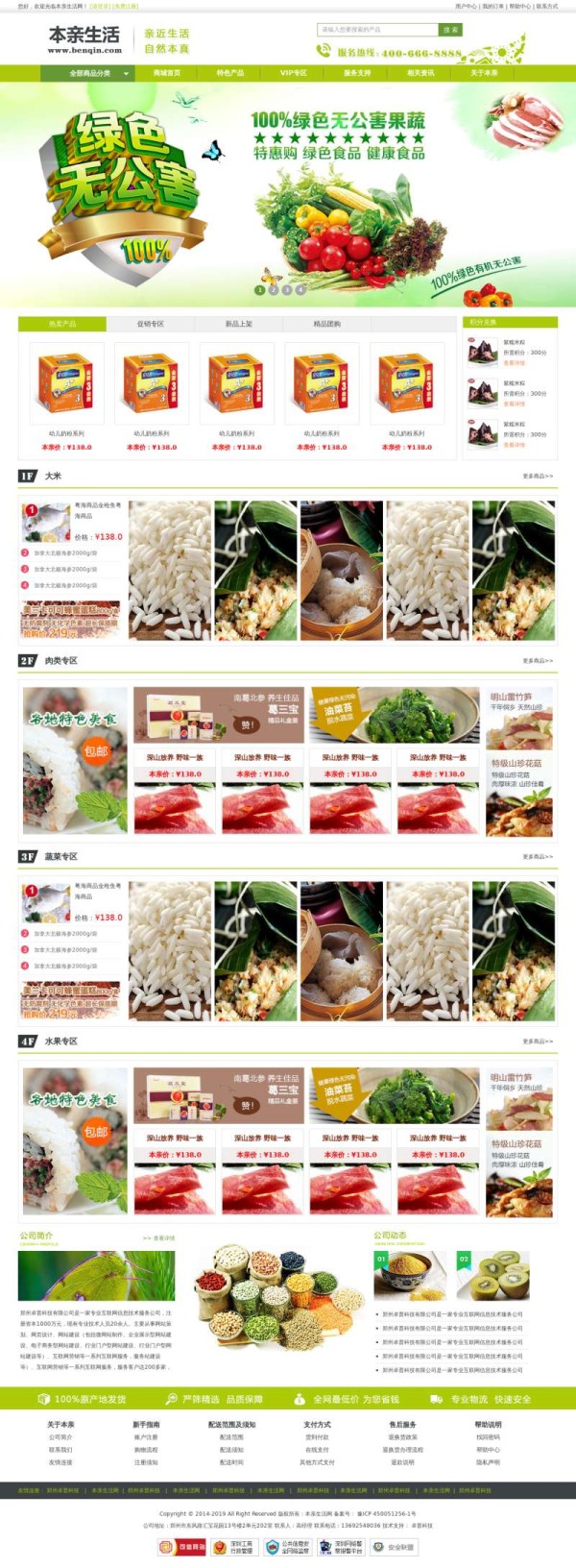Open VIP专区 in the navigation bar

coord(293,73)
